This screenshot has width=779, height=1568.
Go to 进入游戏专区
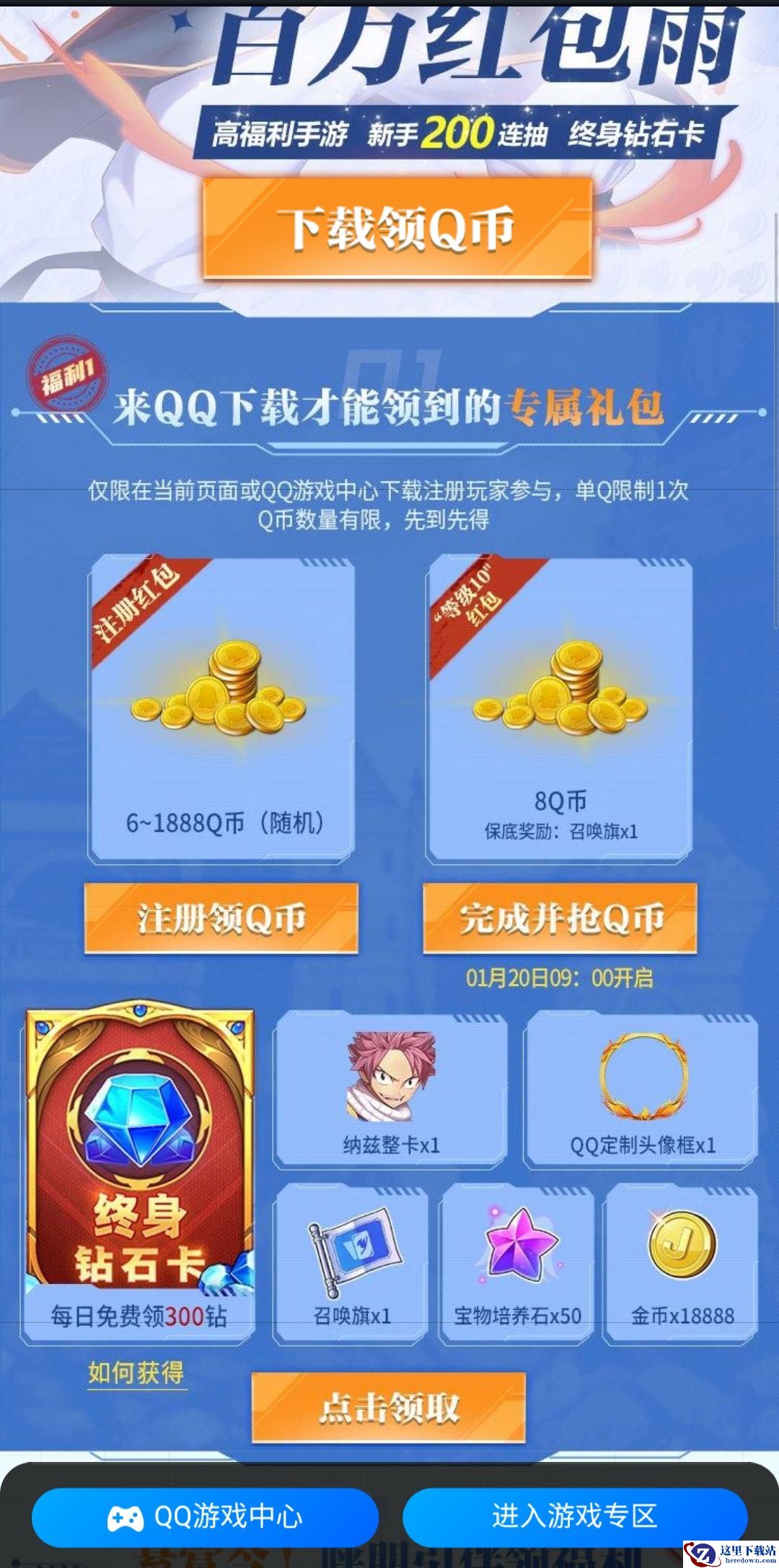pos(575,1518)
